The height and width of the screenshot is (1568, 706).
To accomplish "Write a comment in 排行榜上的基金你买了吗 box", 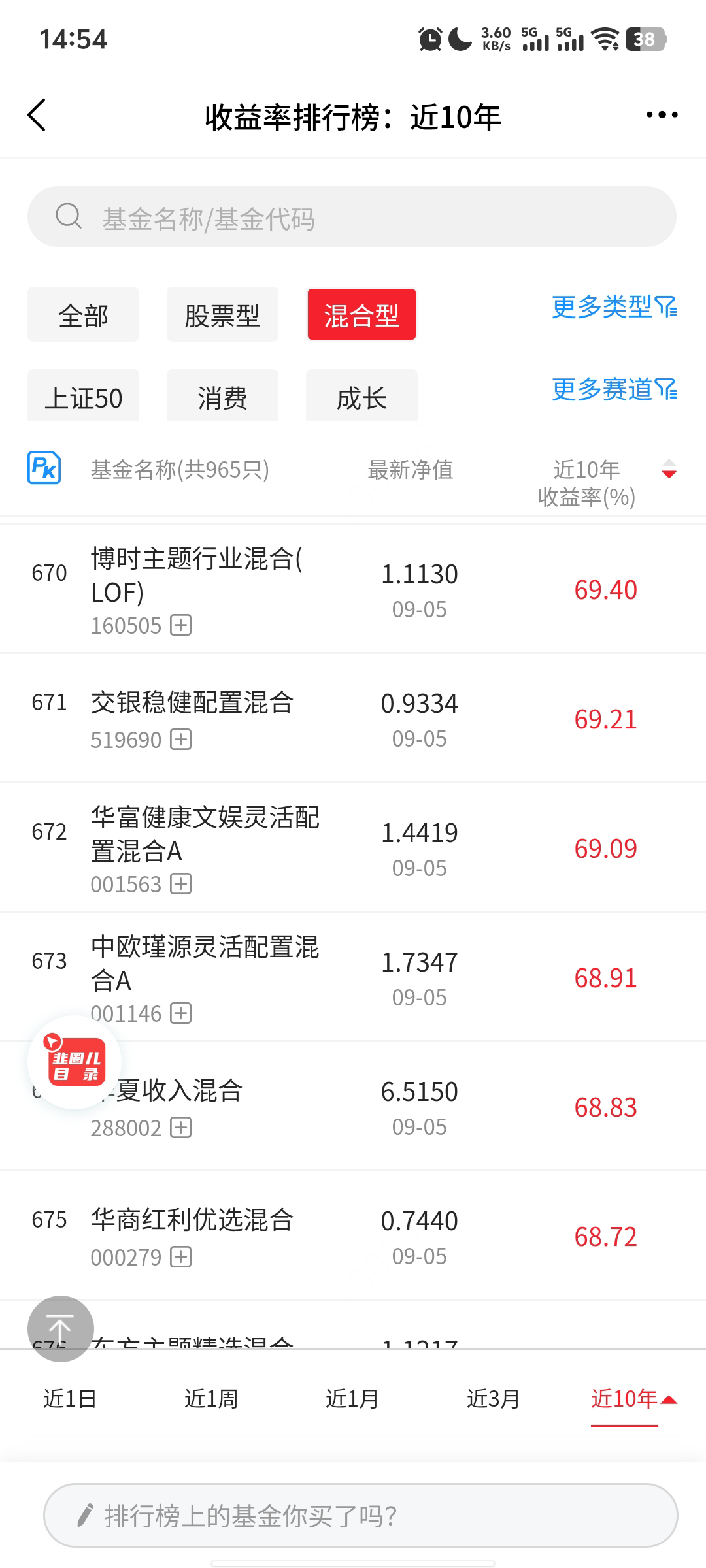I will coord(361,1516).
